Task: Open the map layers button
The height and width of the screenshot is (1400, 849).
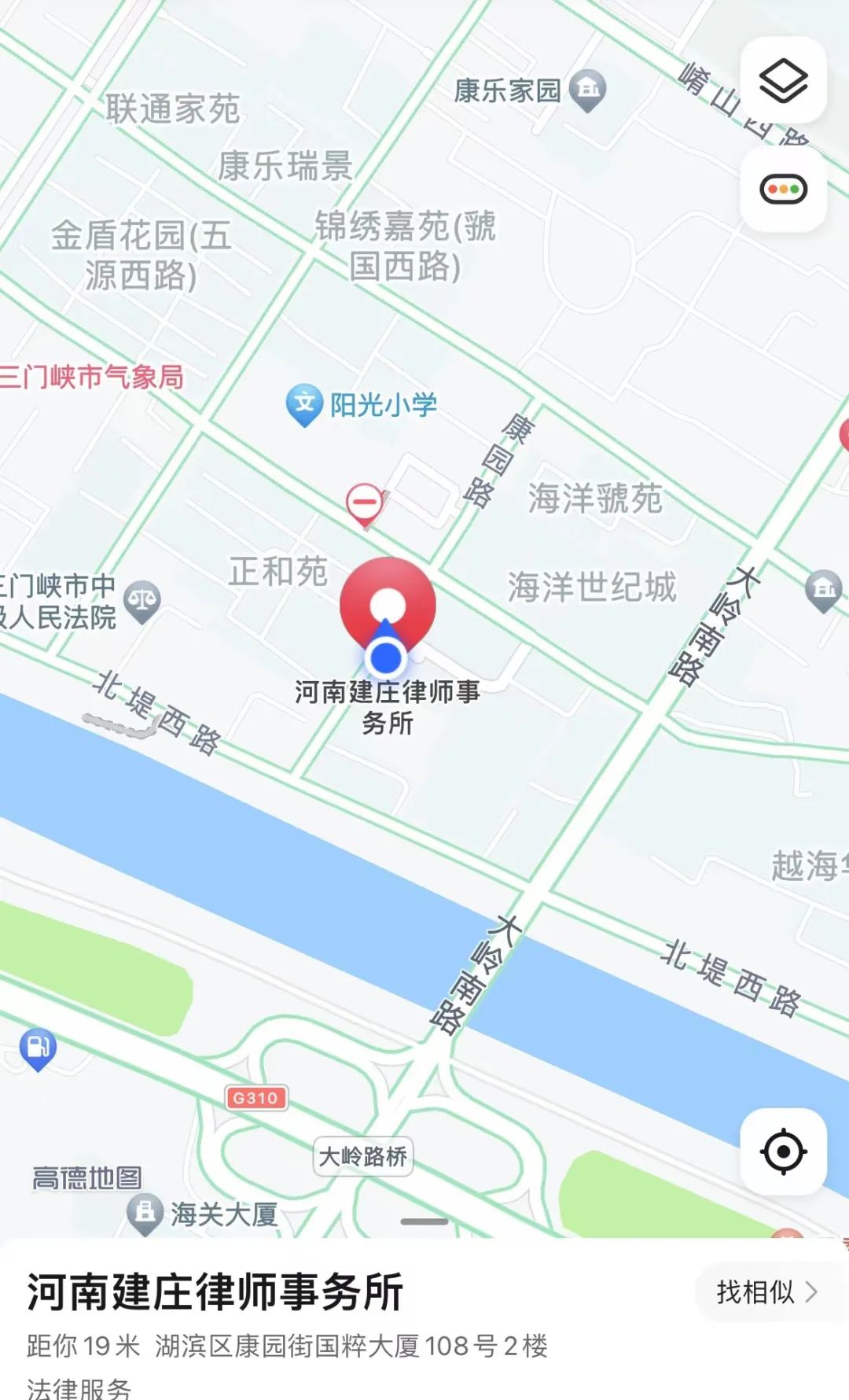Action: coord(783,80)
